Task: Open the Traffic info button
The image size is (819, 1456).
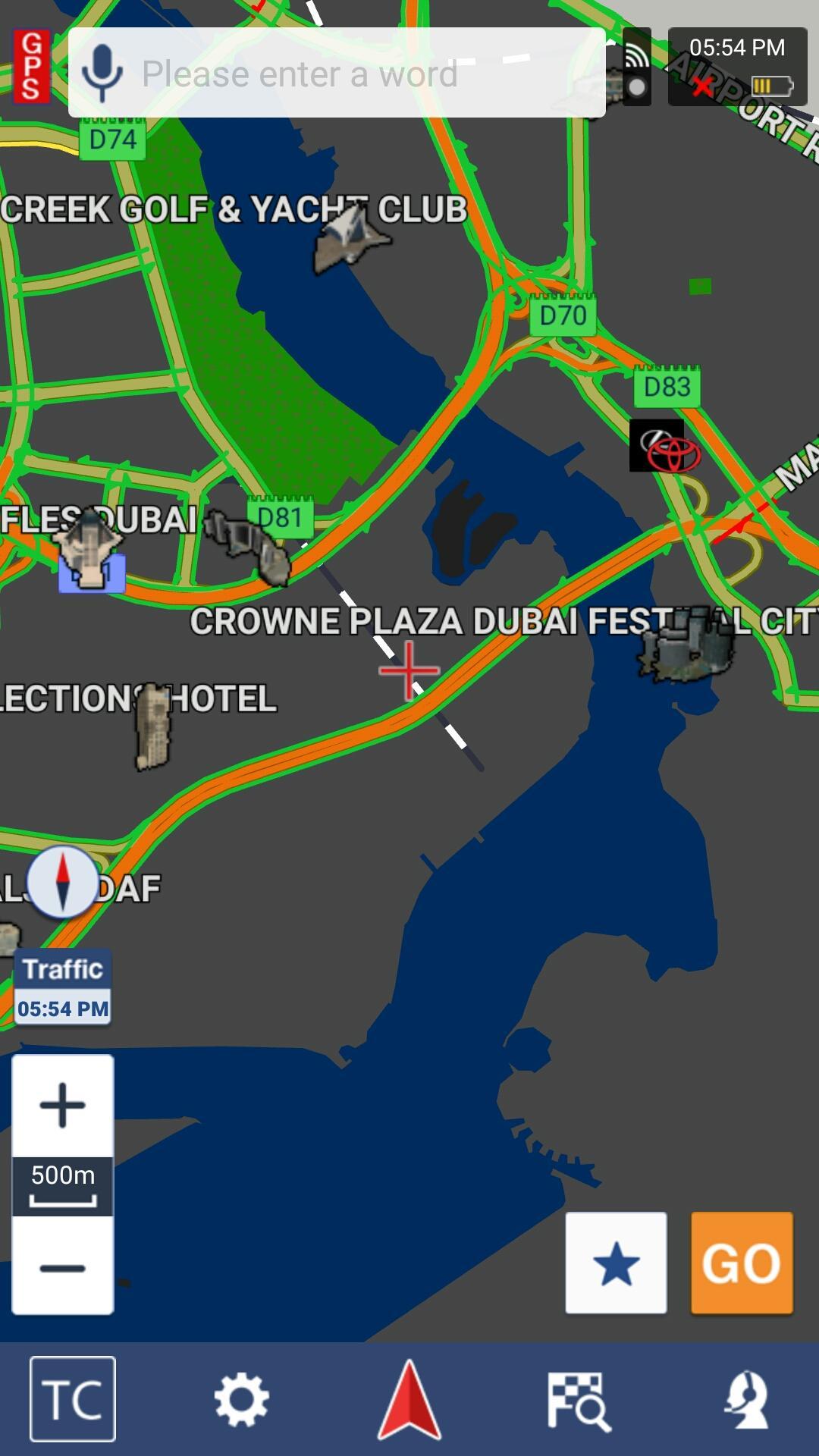Action: click(x=63, y=987)
